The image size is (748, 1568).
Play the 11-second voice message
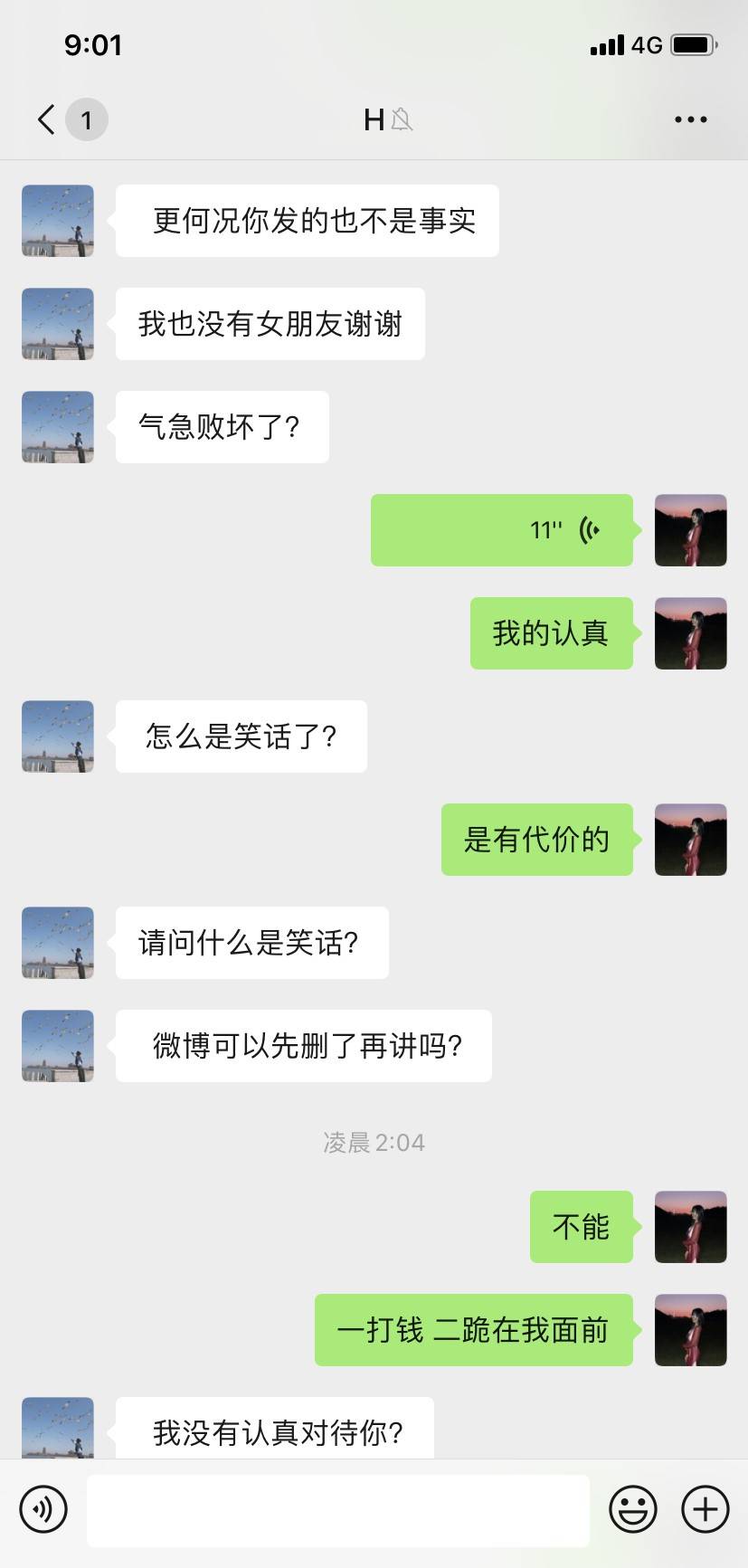pos(501,530)
